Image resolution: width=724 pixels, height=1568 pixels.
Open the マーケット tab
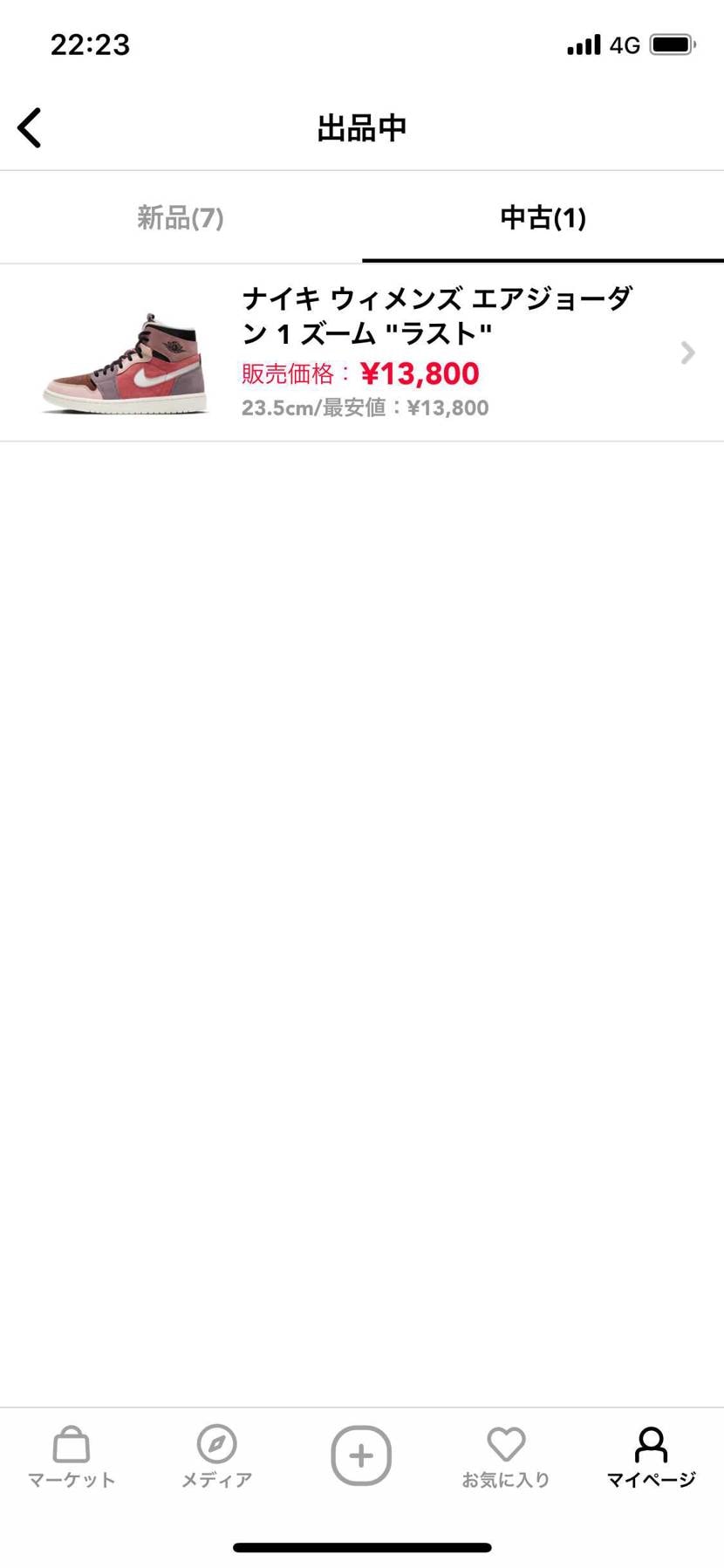tap(72, 1455)
